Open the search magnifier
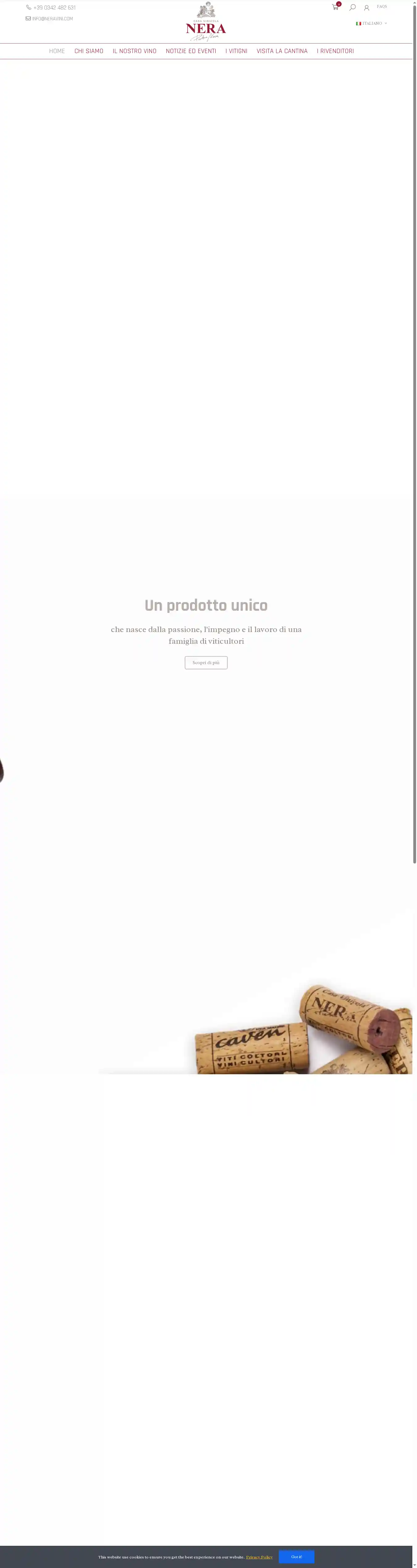This screenshot has width=417, height=1568. [352, 7]
